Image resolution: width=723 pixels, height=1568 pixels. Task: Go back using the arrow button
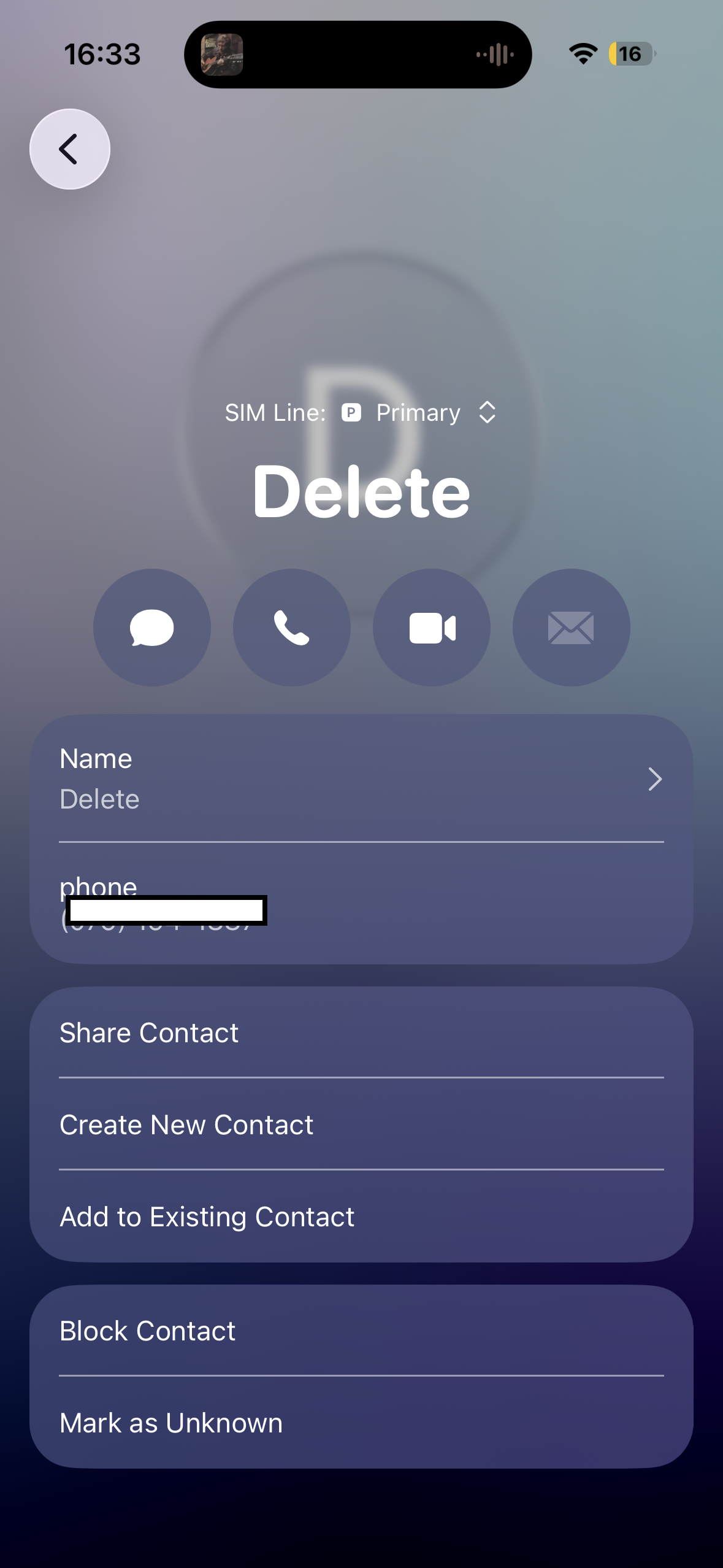click(x=69, y=149)
